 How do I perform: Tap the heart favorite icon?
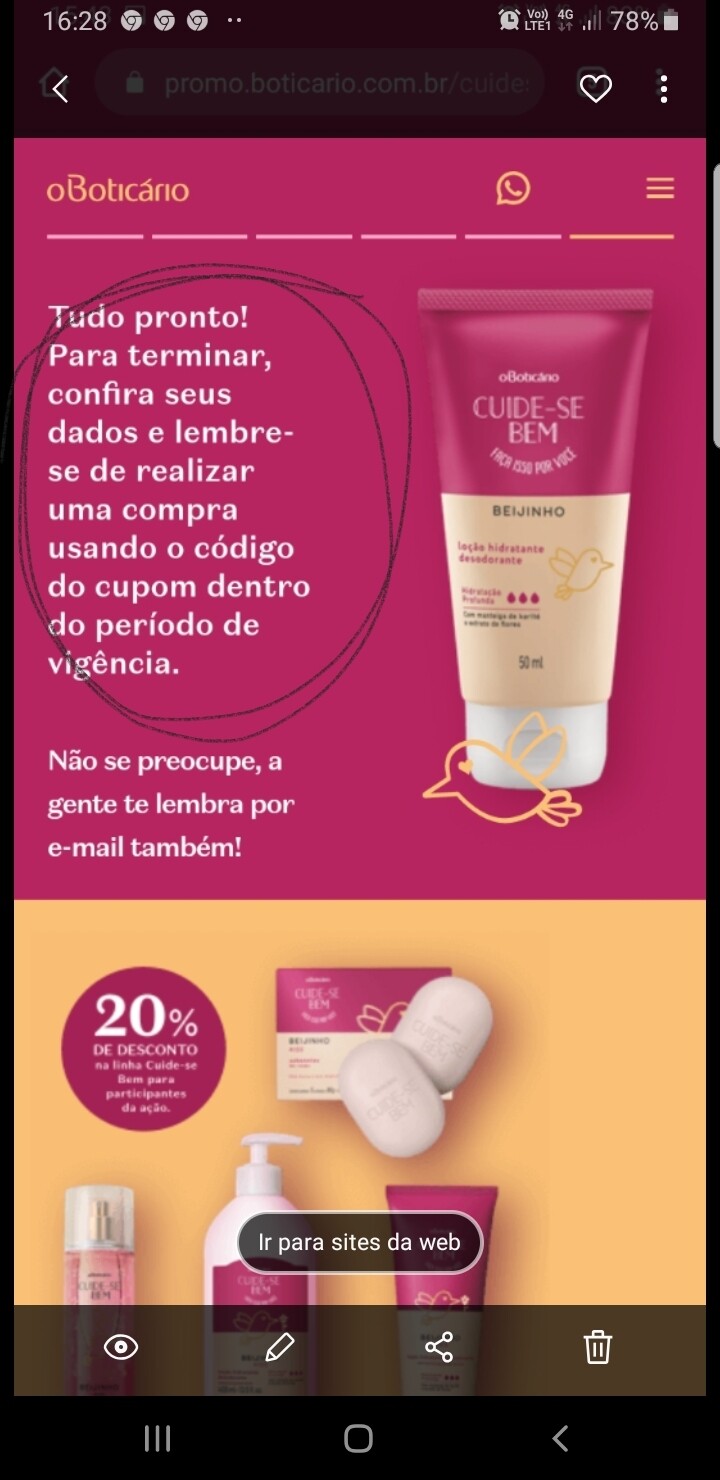click(x=595, y=89)
